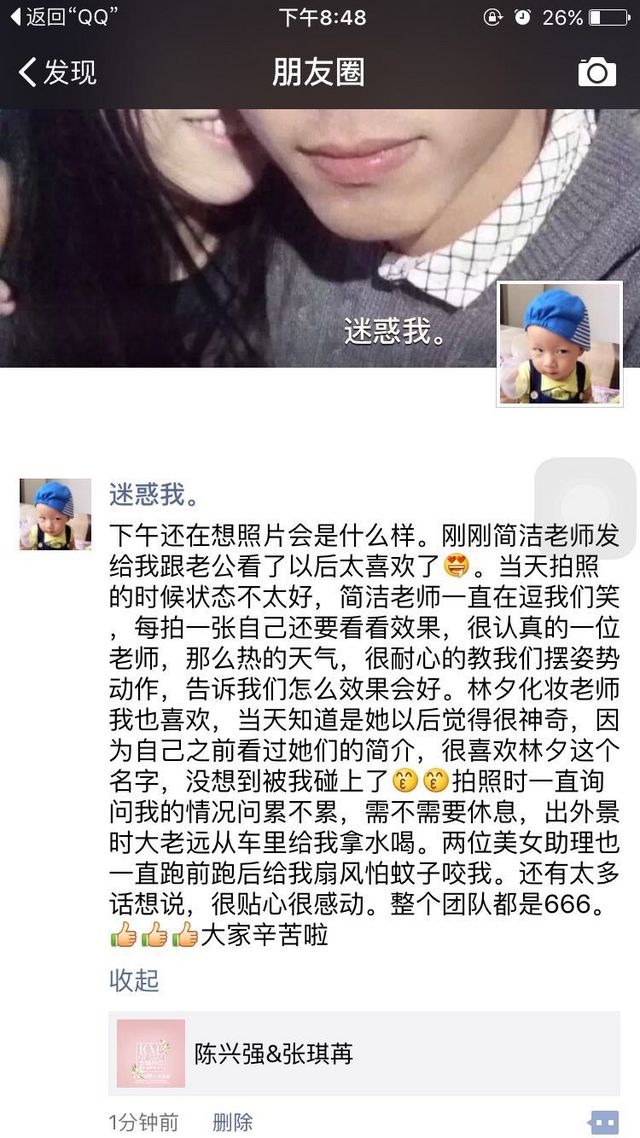The image size is (640, 1138).
Task: Delete this post with 删除
Action: (232, 1122)
